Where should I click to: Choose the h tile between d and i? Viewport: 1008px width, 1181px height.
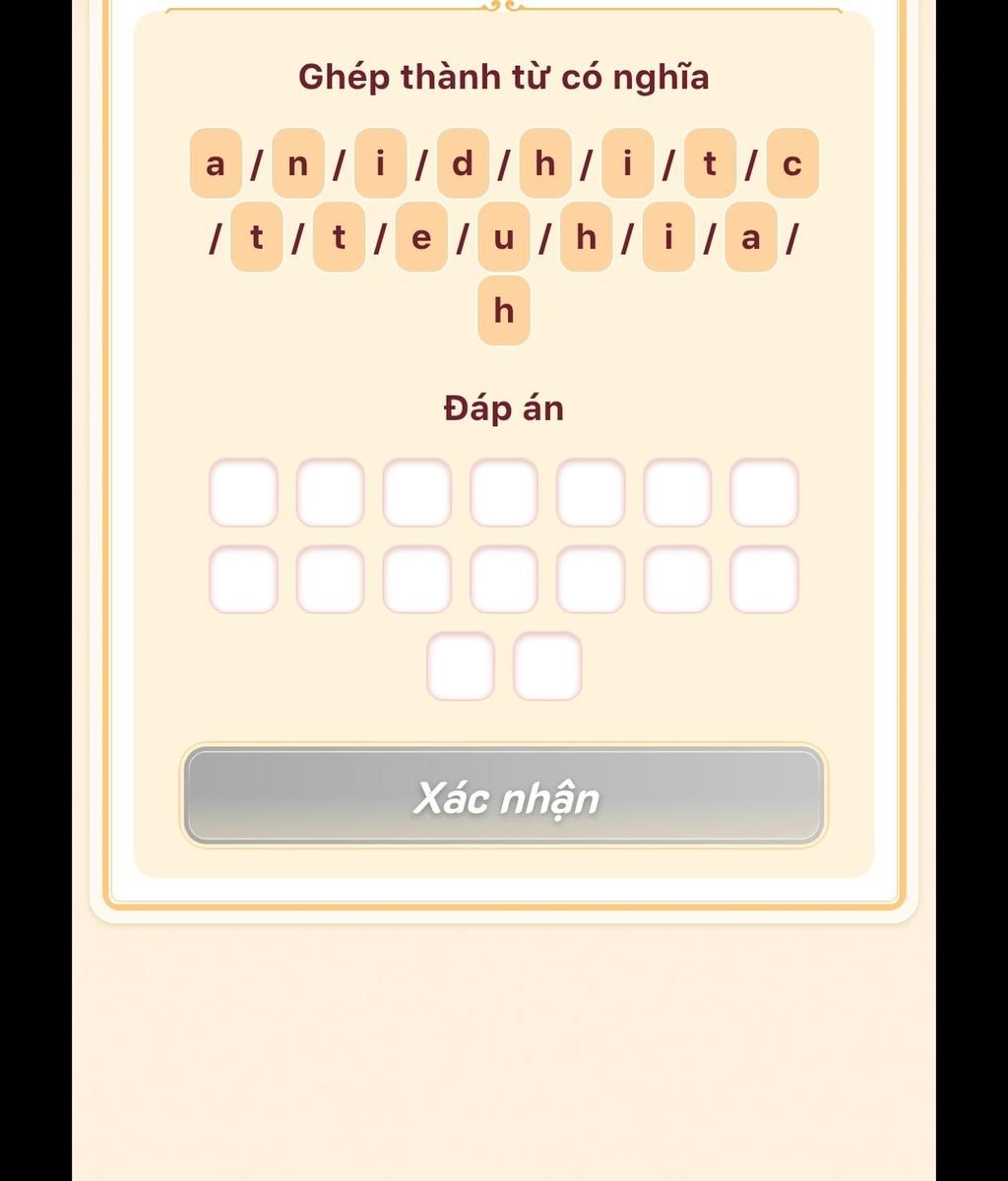(x=545, y=163)
